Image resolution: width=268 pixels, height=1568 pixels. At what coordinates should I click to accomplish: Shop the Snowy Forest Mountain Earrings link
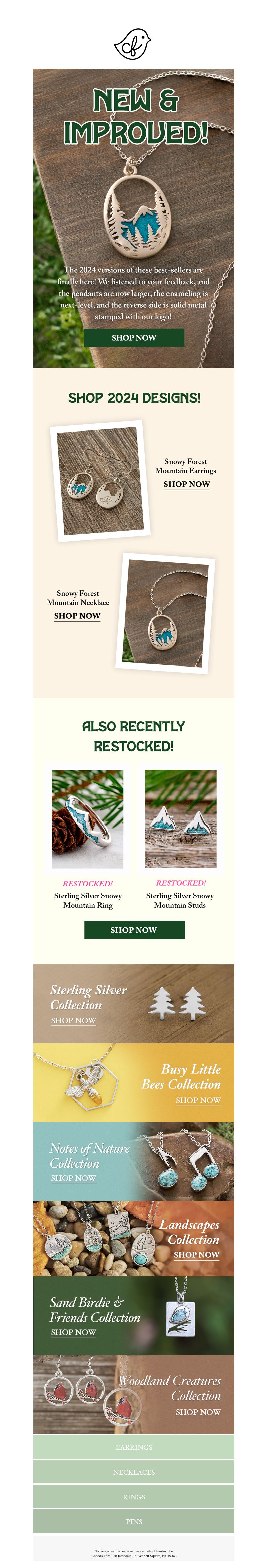click(x=186, y=484)
